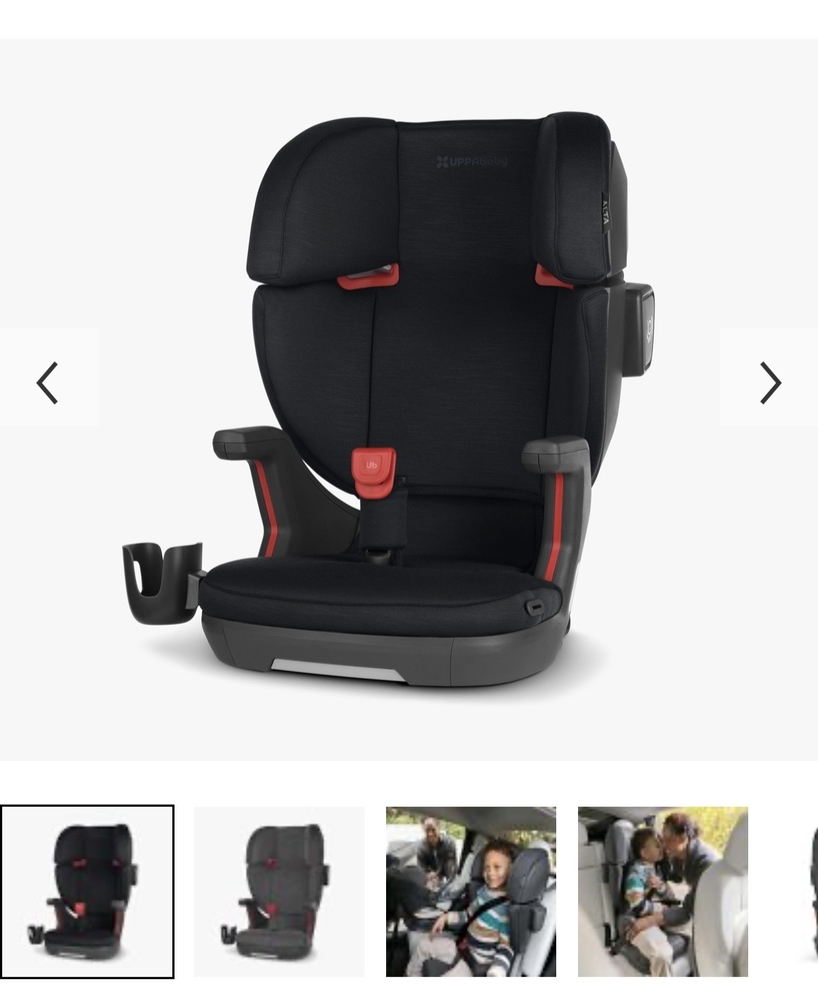Show the previous product image
818x996 pixels.
click(47, 382)
